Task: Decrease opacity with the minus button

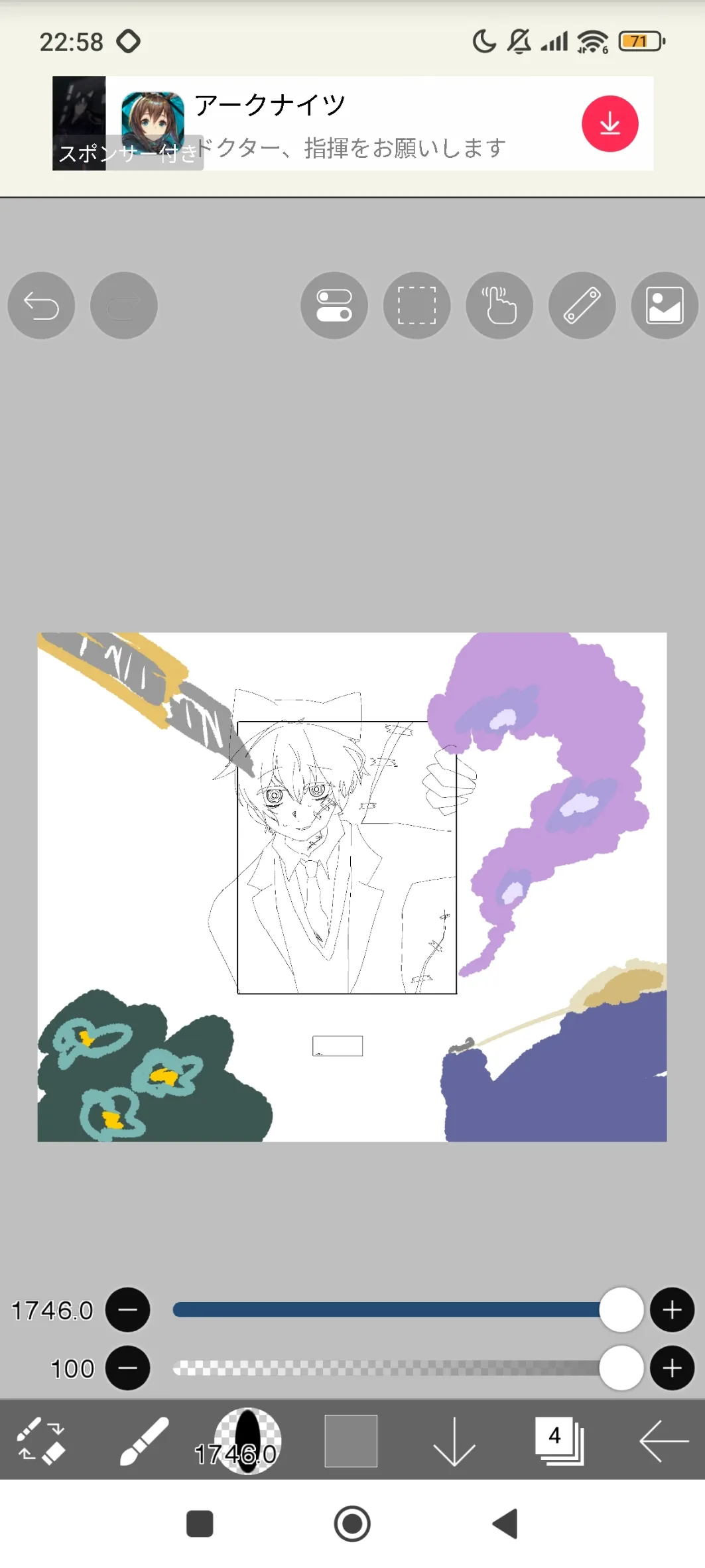Action: (x=128, y=1368)
